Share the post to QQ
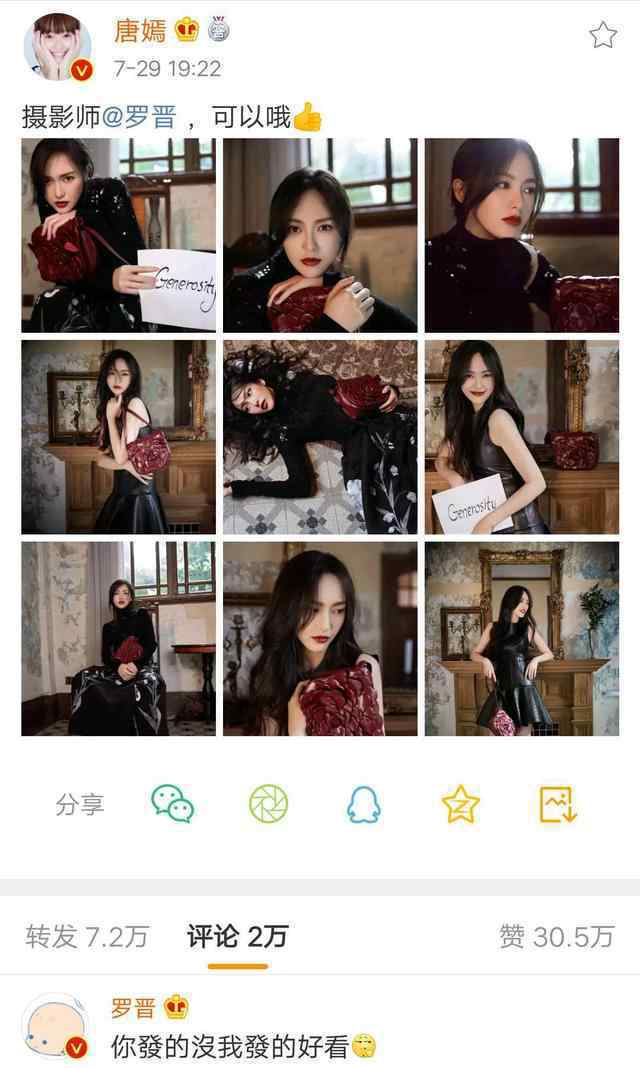The width and height of the screenshot is (640, 1068). pyautogui.click(x=364, y=804)
